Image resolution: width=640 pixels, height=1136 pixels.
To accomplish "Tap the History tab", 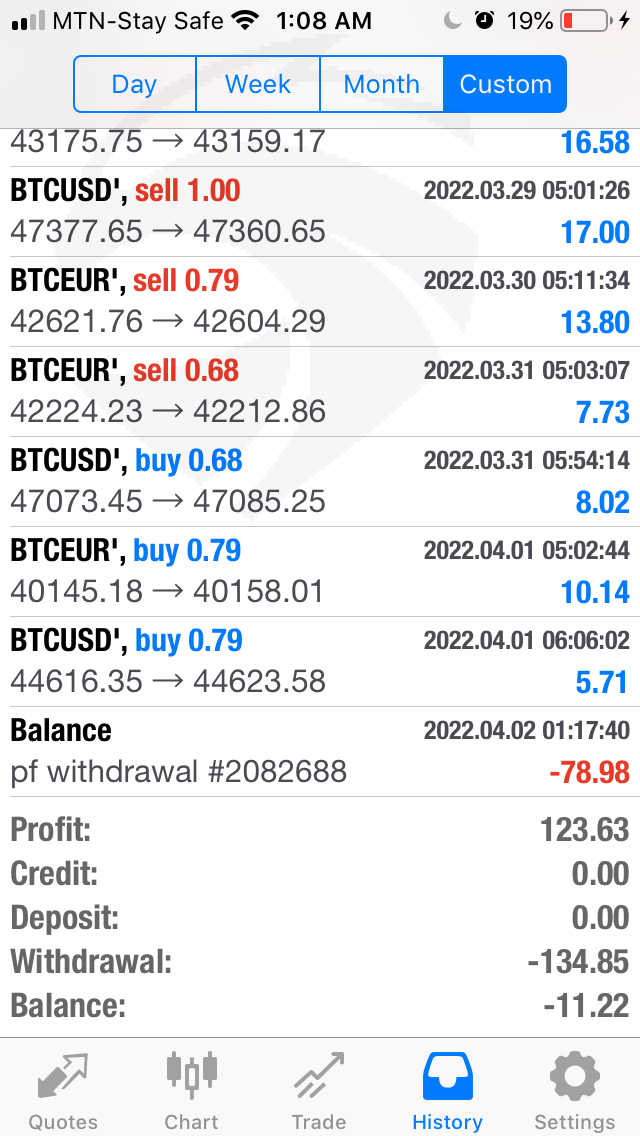I will (447, 1090).
